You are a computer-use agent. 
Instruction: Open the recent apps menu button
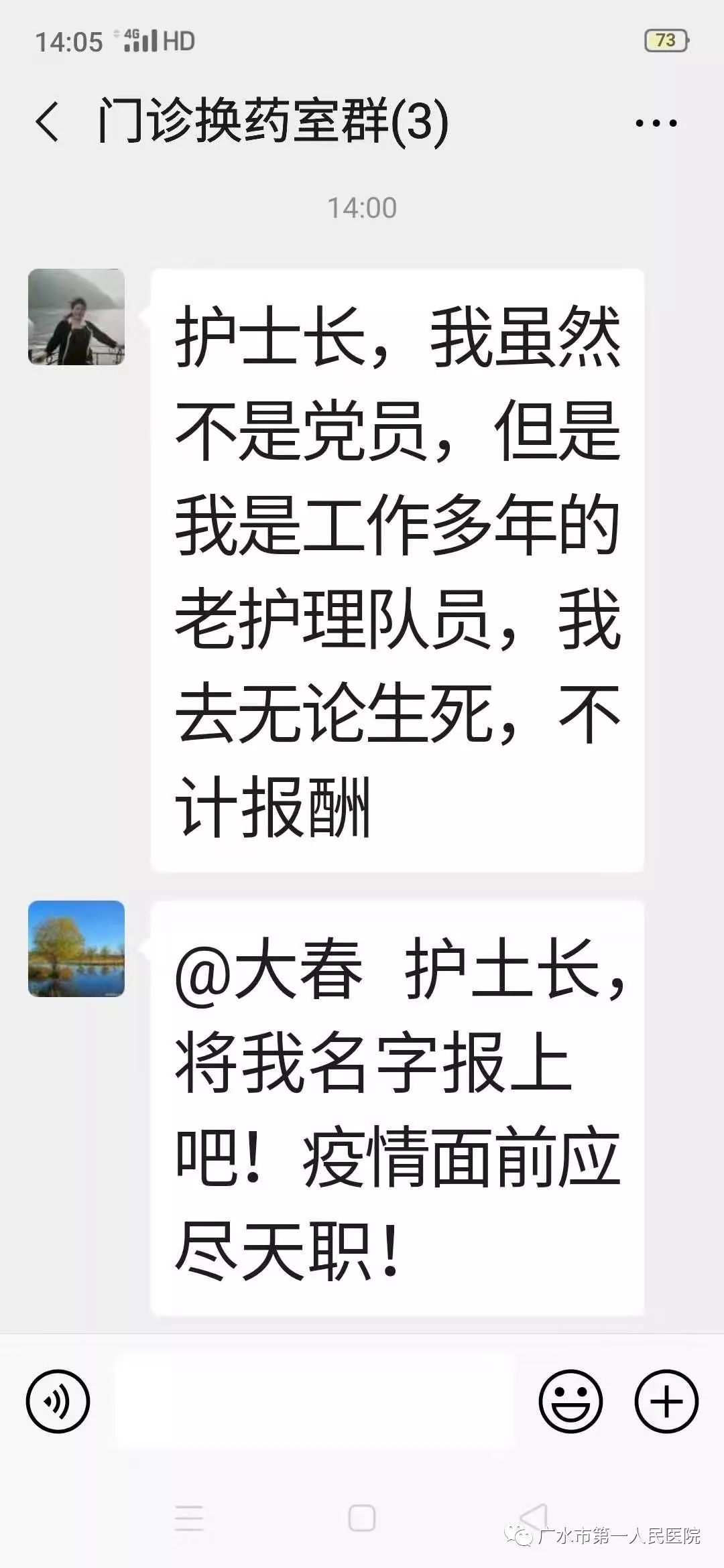[x=189, y=1518]
